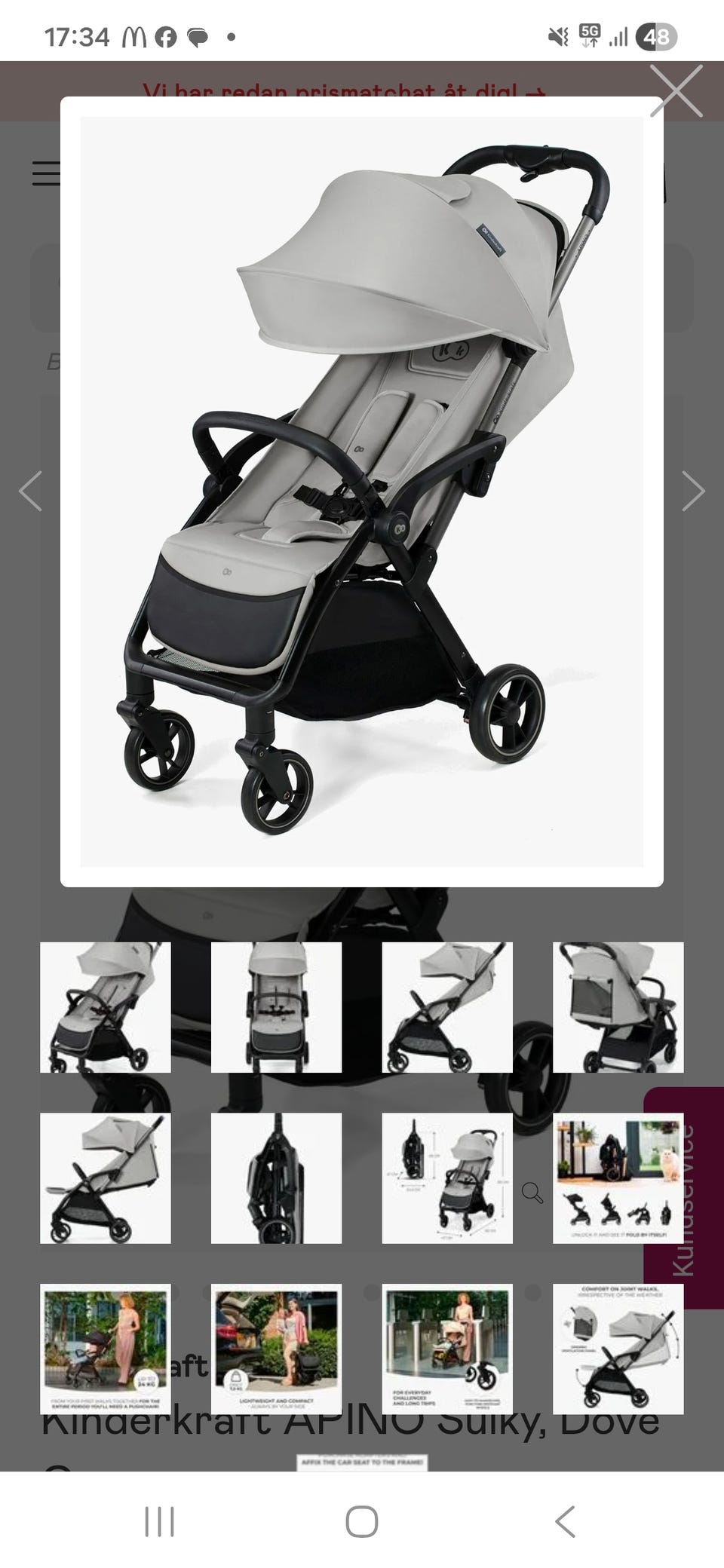Screen dimensions: 724x1568
Task: Go to the previous stroller image
Action: 30,492
